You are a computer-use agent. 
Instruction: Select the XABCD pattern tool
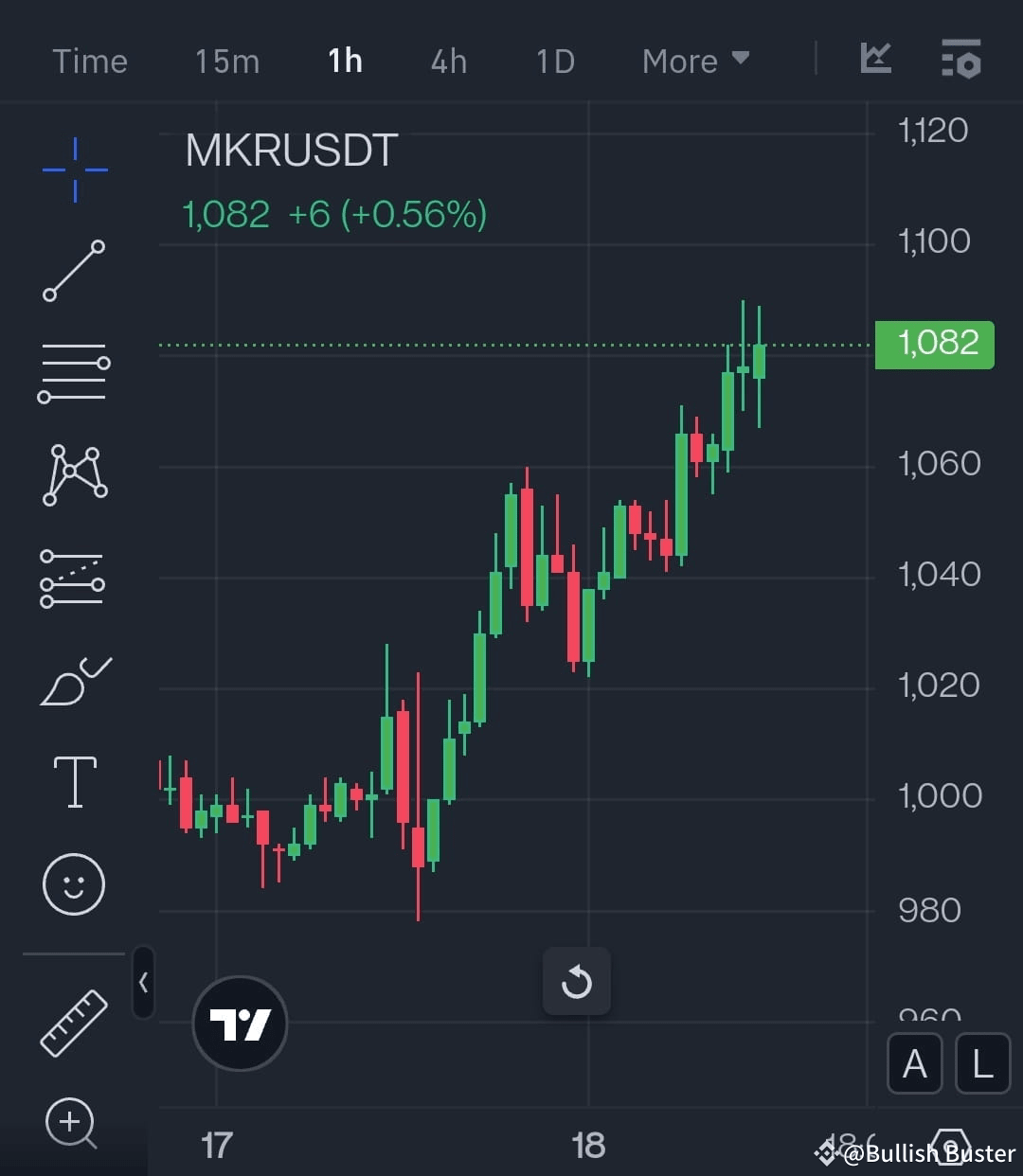74,475
